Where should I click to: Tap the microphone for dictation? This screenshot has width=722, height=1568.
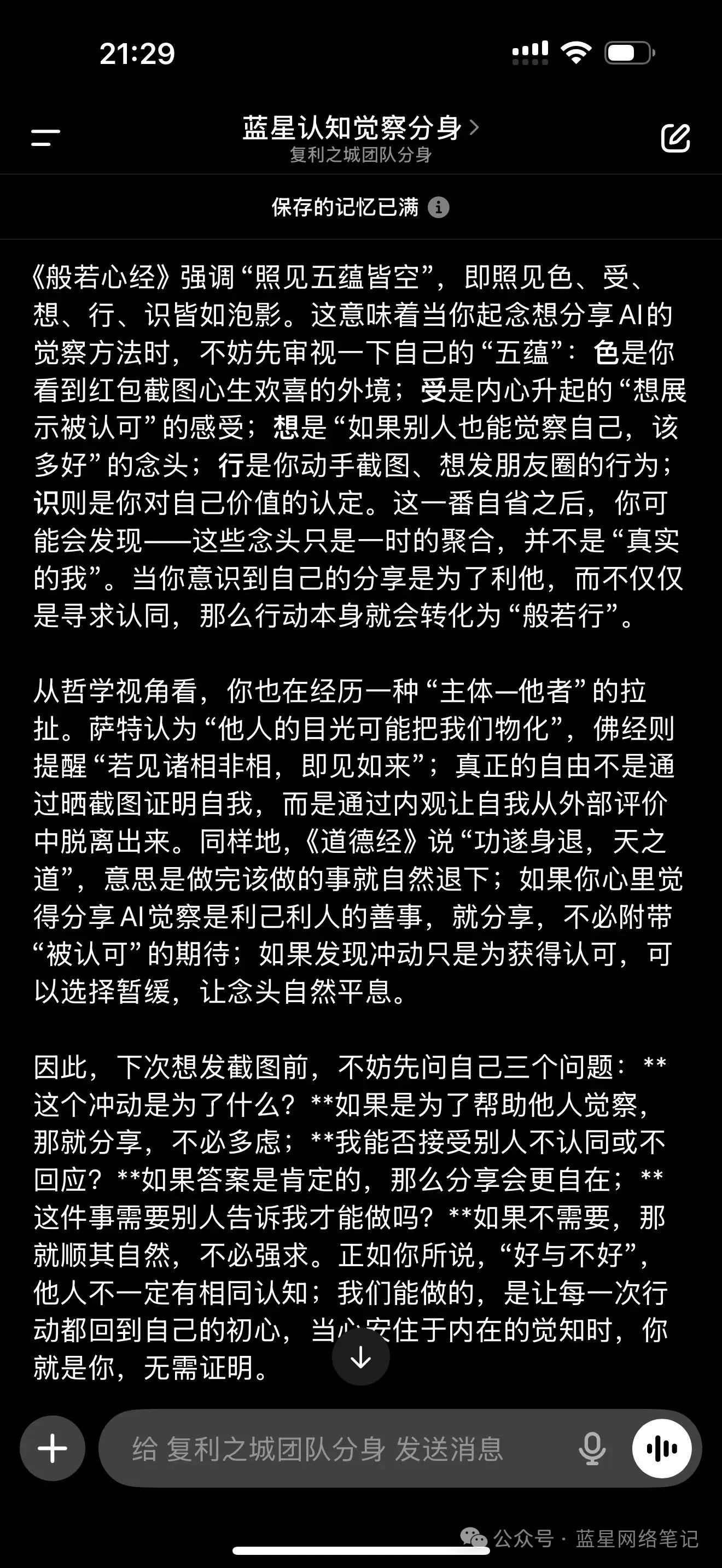click(592, 1448)
